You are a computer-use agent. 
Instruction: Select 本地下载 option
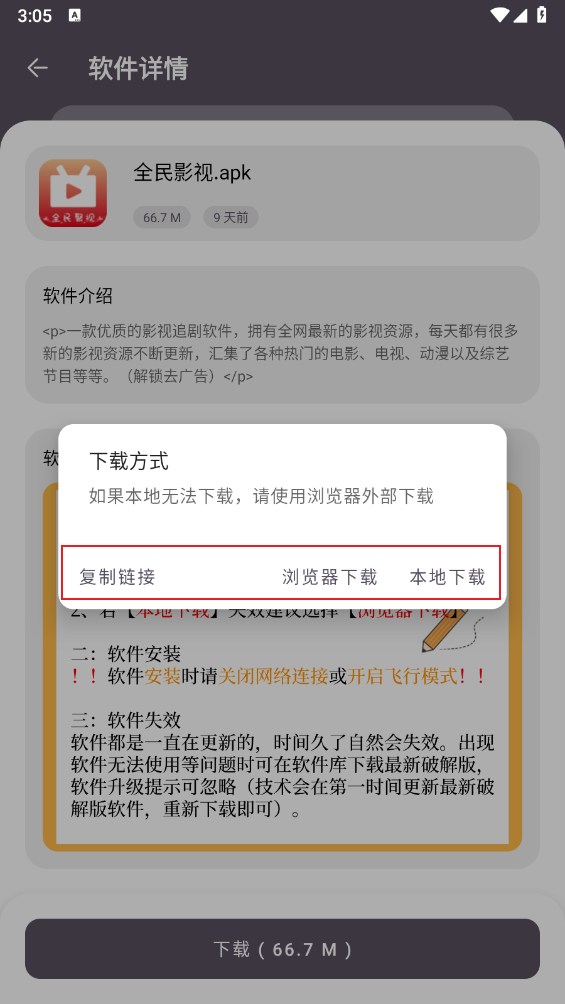(448, 577)
